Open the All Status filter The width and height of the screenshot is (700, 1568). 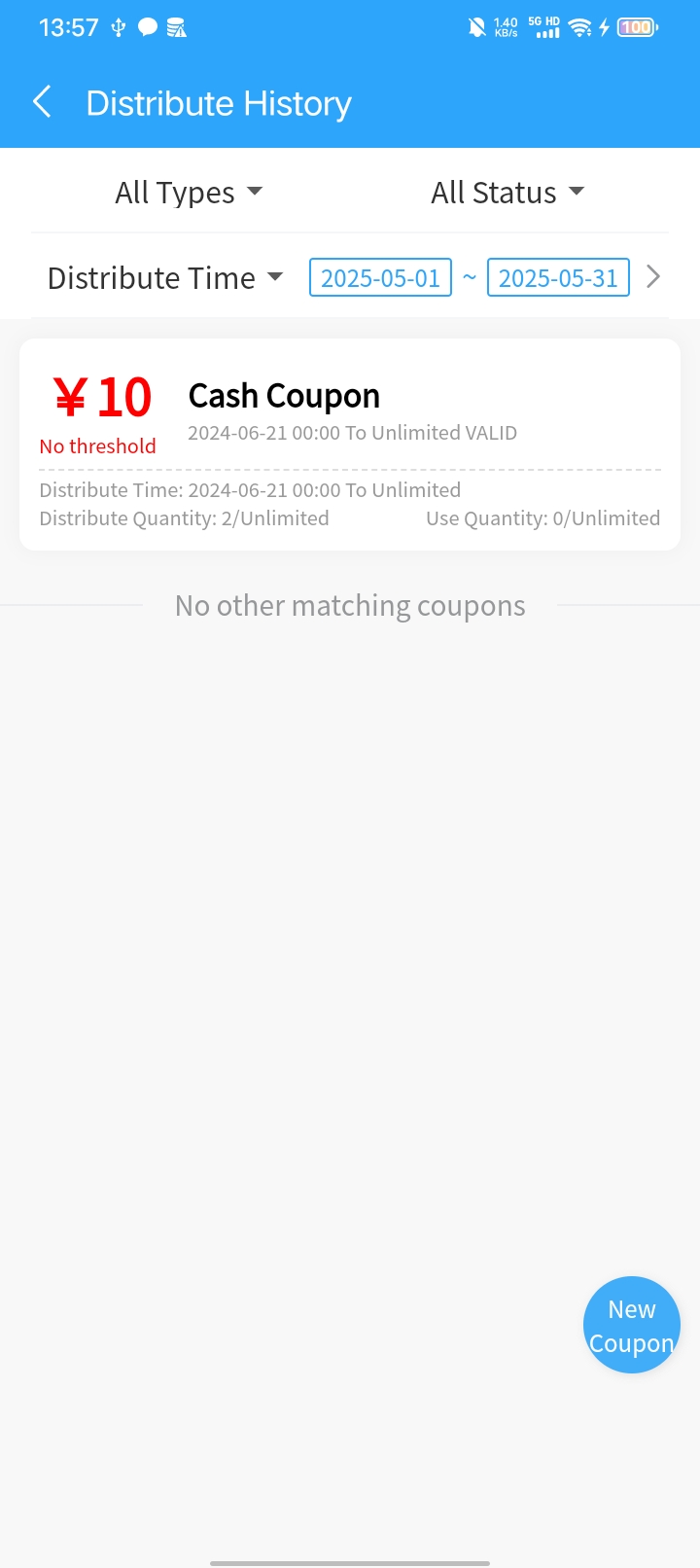507,192
